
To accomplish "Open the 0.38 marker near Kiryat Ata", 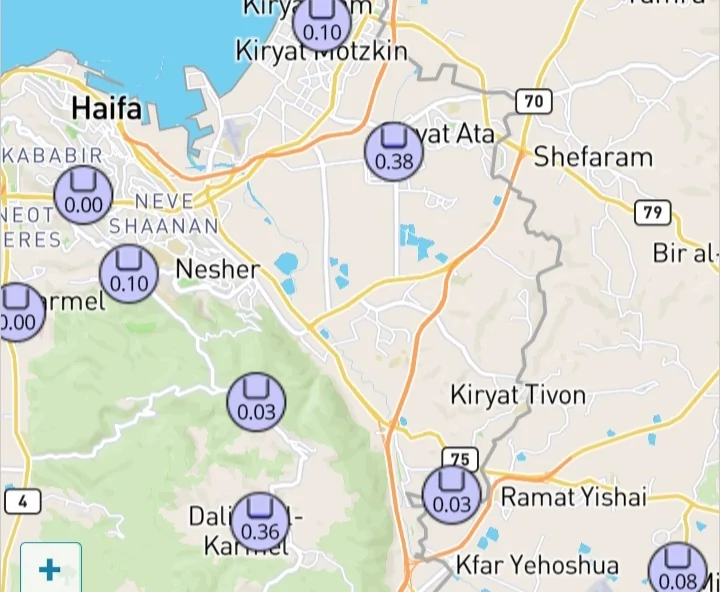I will (x=394, y=152).
